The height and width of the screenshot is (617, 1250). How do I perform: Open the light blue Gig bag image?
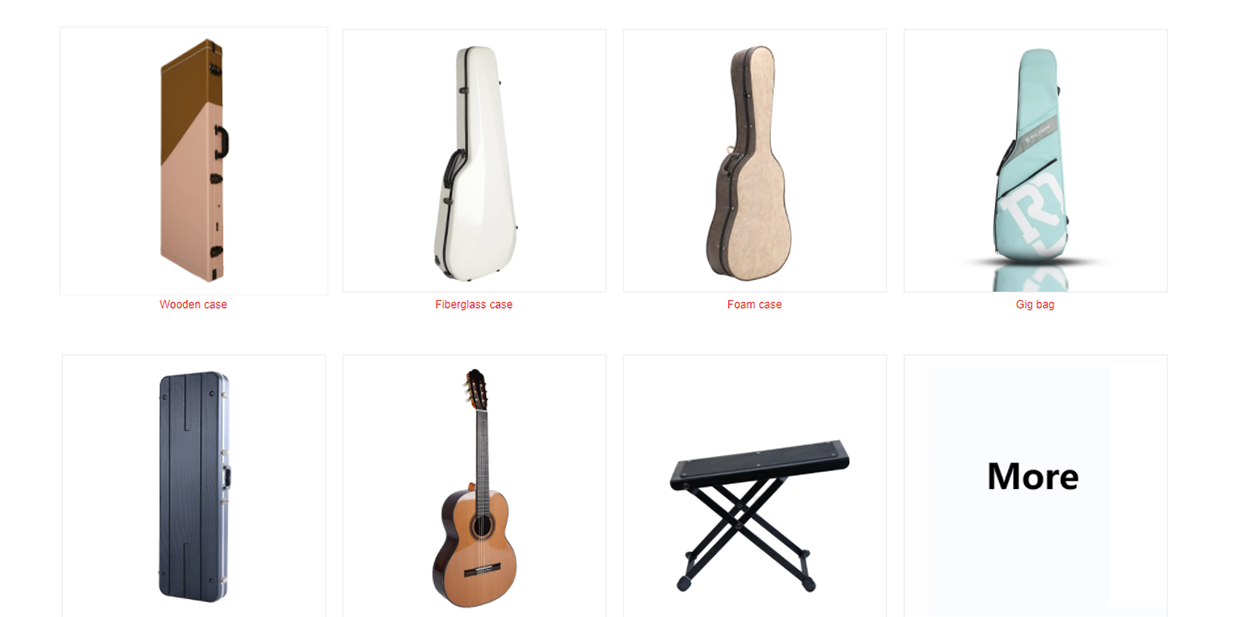point(1035,160)
